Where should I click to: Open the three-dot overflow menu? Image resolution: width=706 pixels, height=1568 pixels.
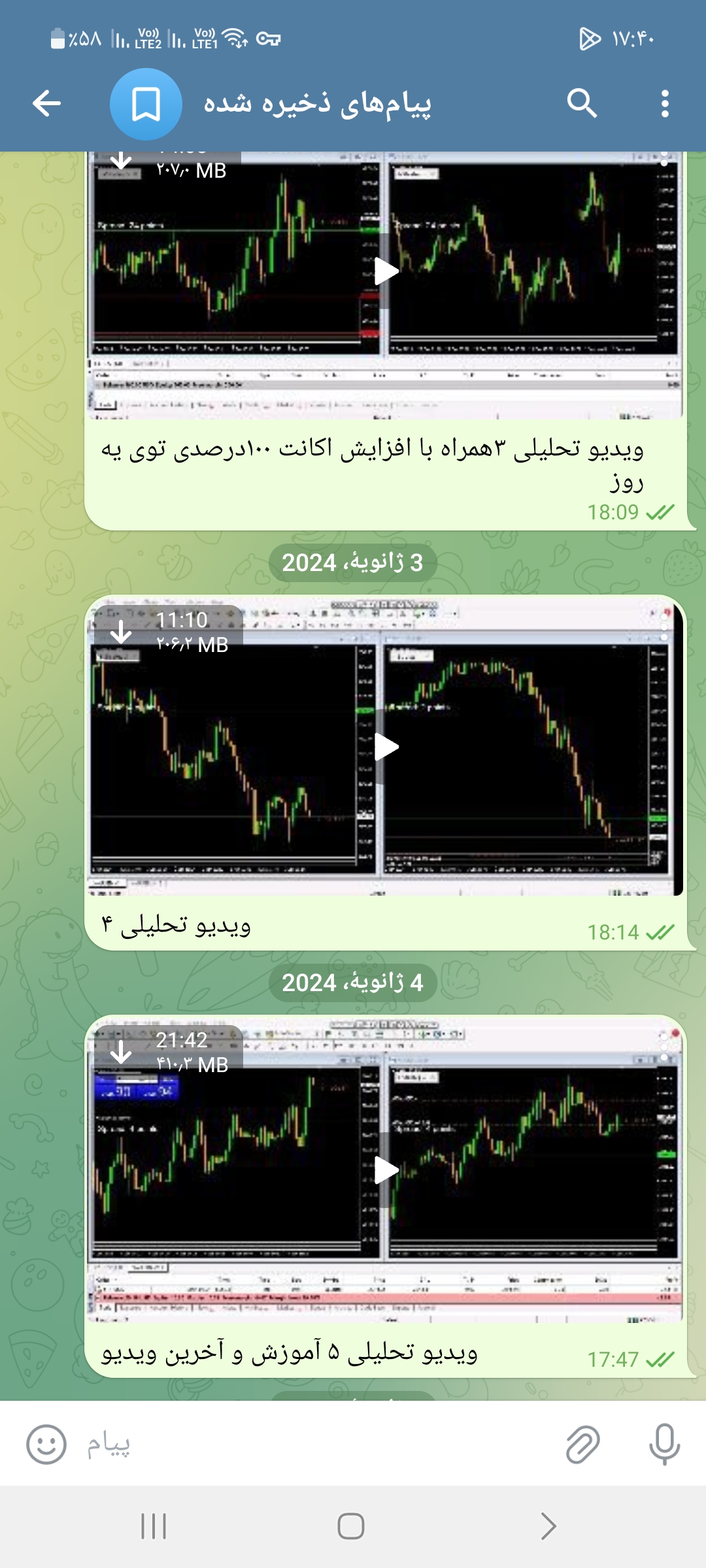click(x=665, y=103)
